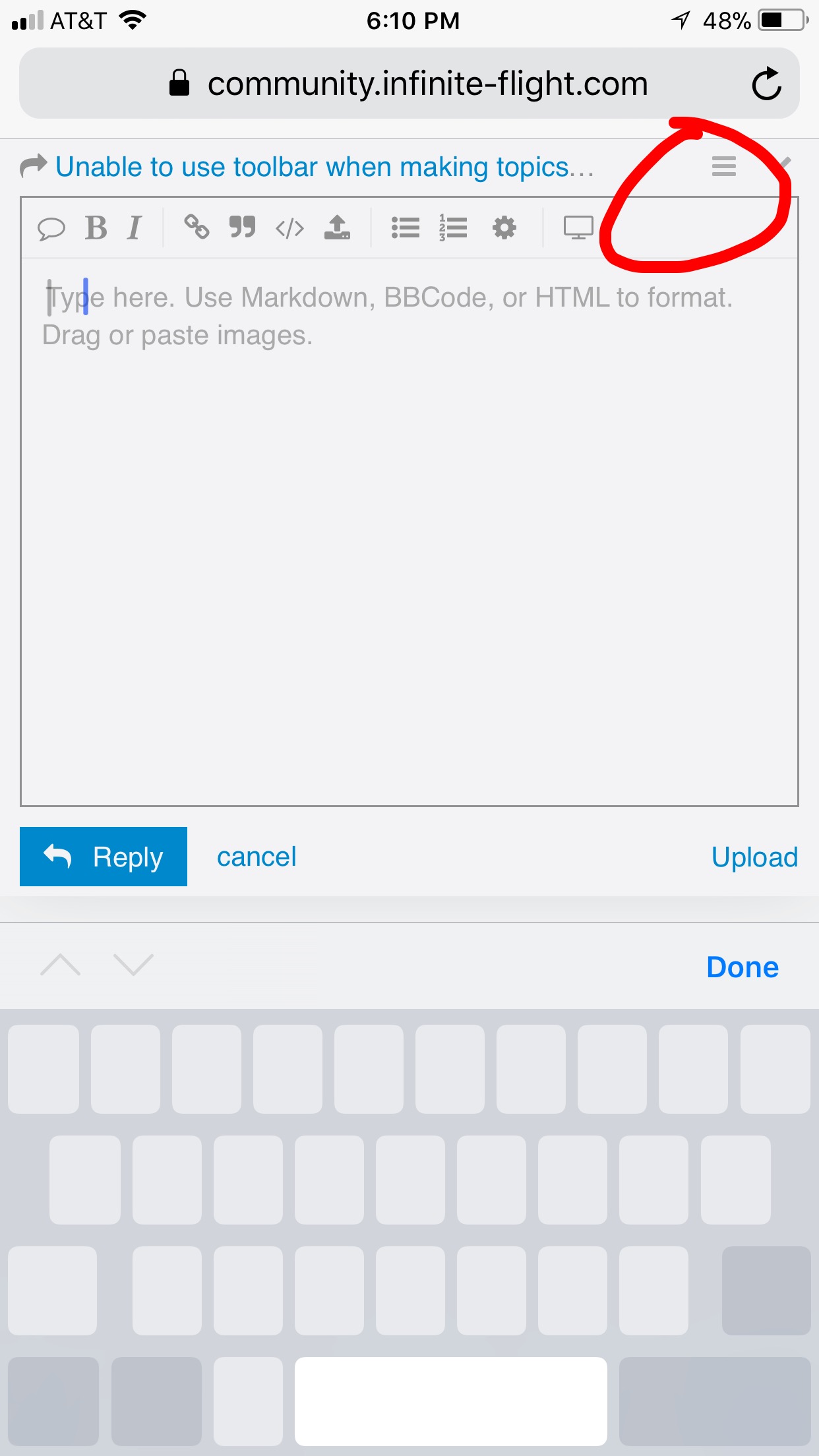Open the composer hamburger menu
This screenshot has height=1456, width=819.
click(x=724, y=166)
